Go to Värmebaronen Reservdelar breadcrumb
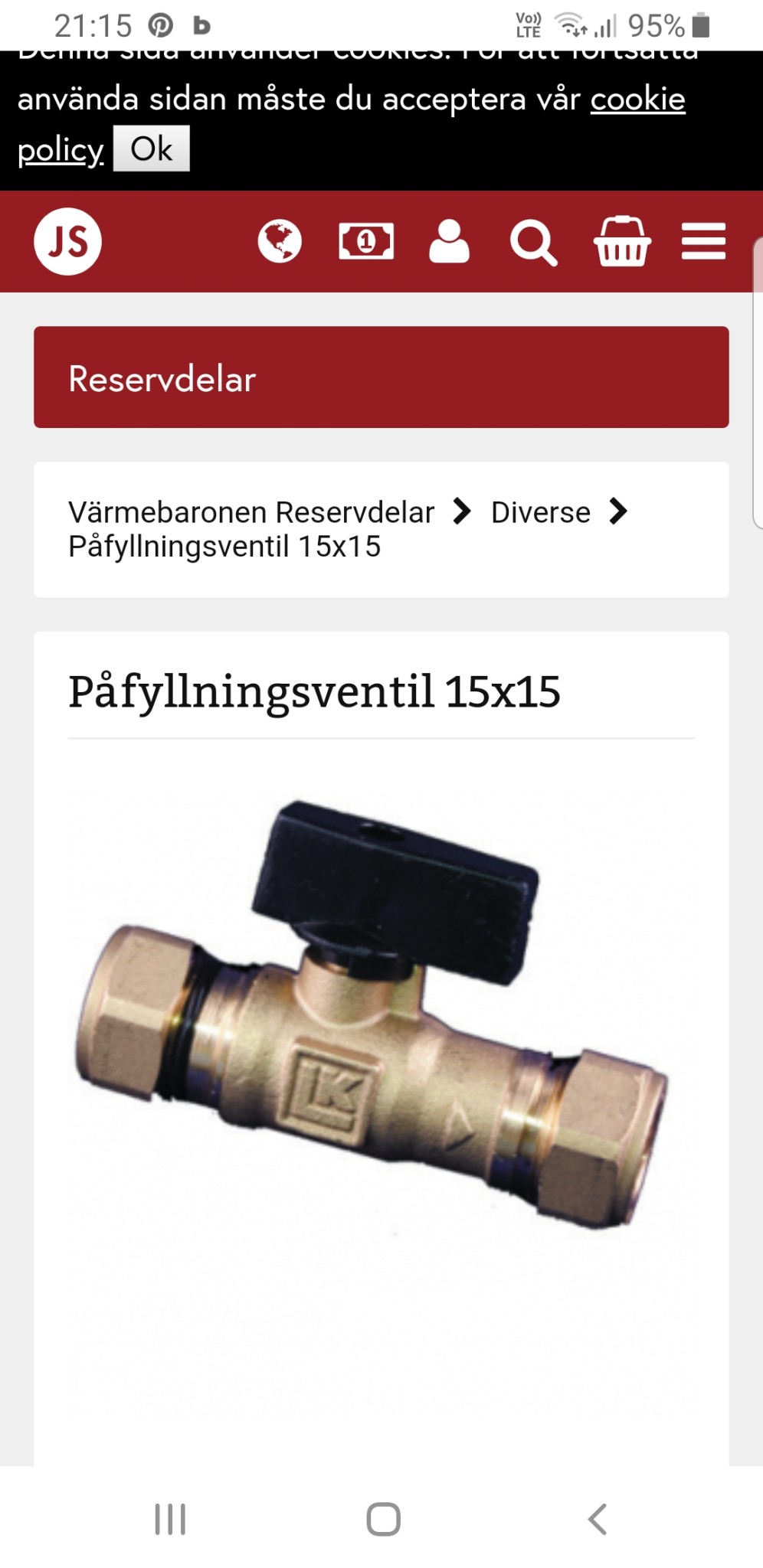The image size is (763, 1568). 251,512
